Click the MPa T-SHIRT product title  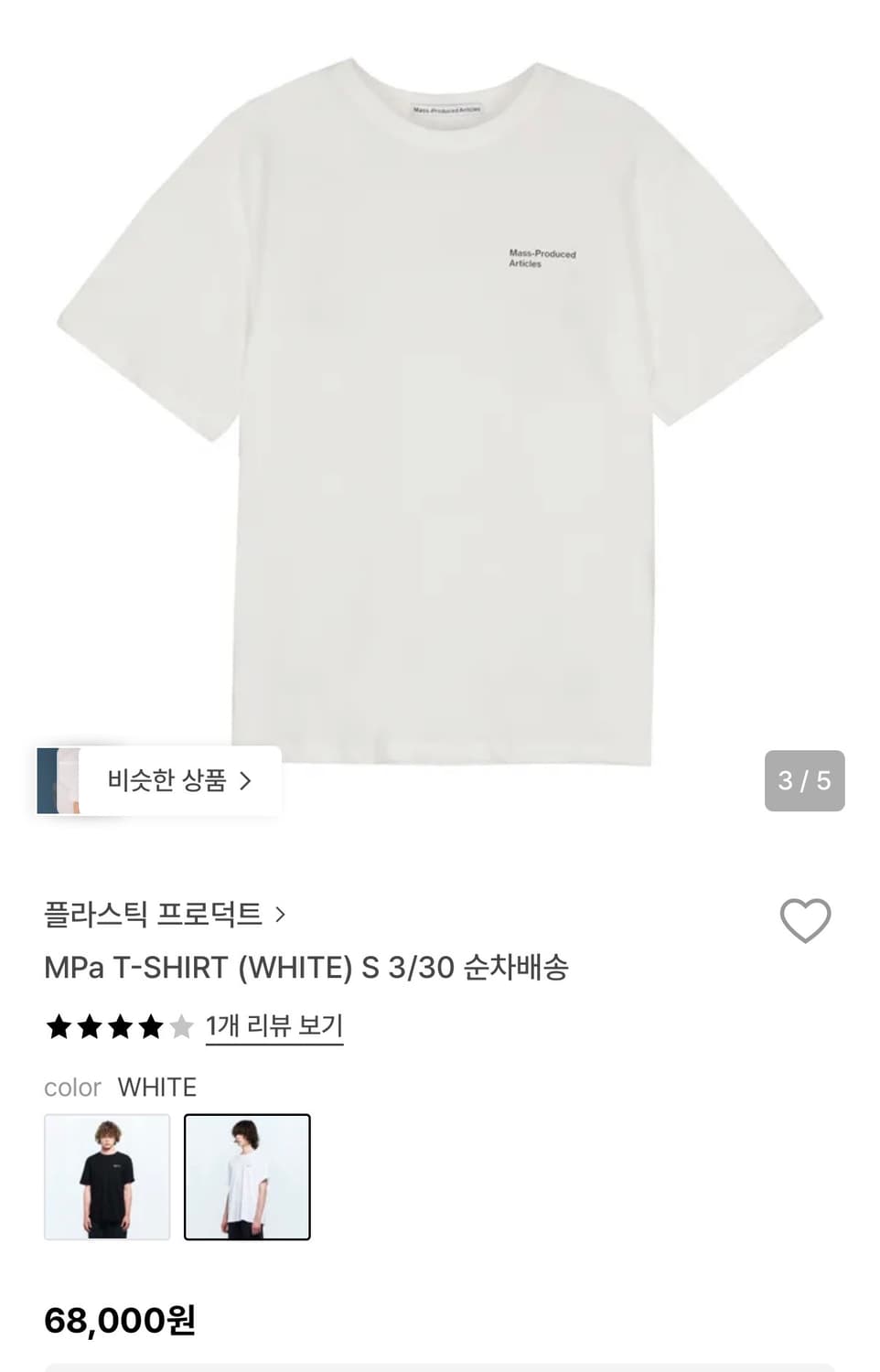click(306, 970)
